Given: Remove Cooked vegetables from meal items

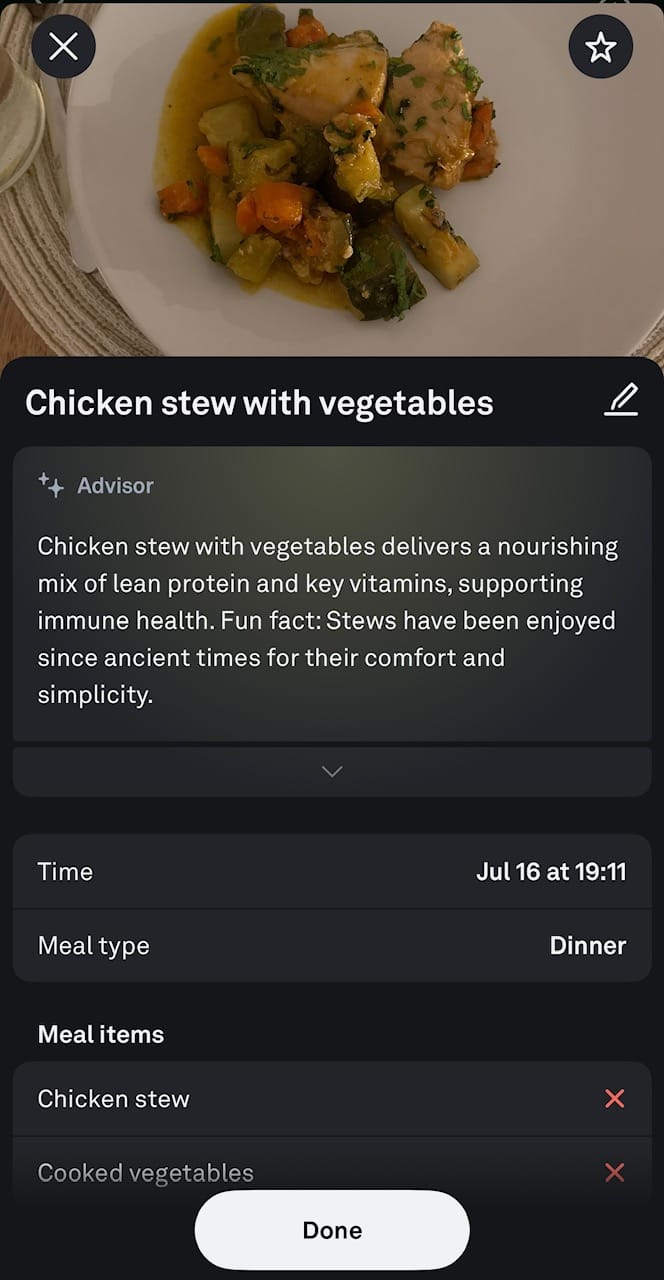Looking at the screenshot, I should [614, 1172].
